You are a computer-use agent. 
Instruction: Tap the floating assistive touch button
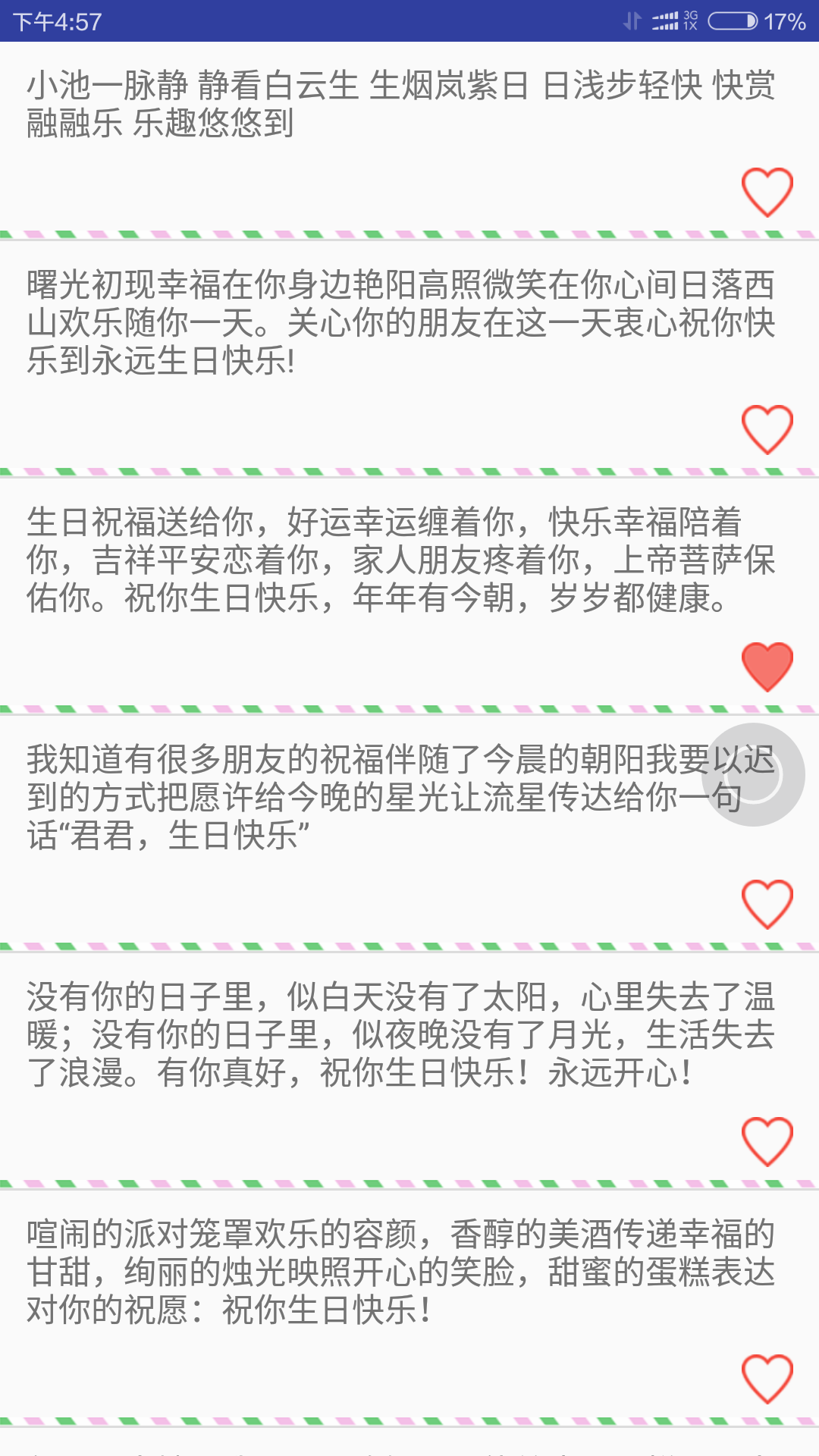pyautogui.click(x=752, y=774)
